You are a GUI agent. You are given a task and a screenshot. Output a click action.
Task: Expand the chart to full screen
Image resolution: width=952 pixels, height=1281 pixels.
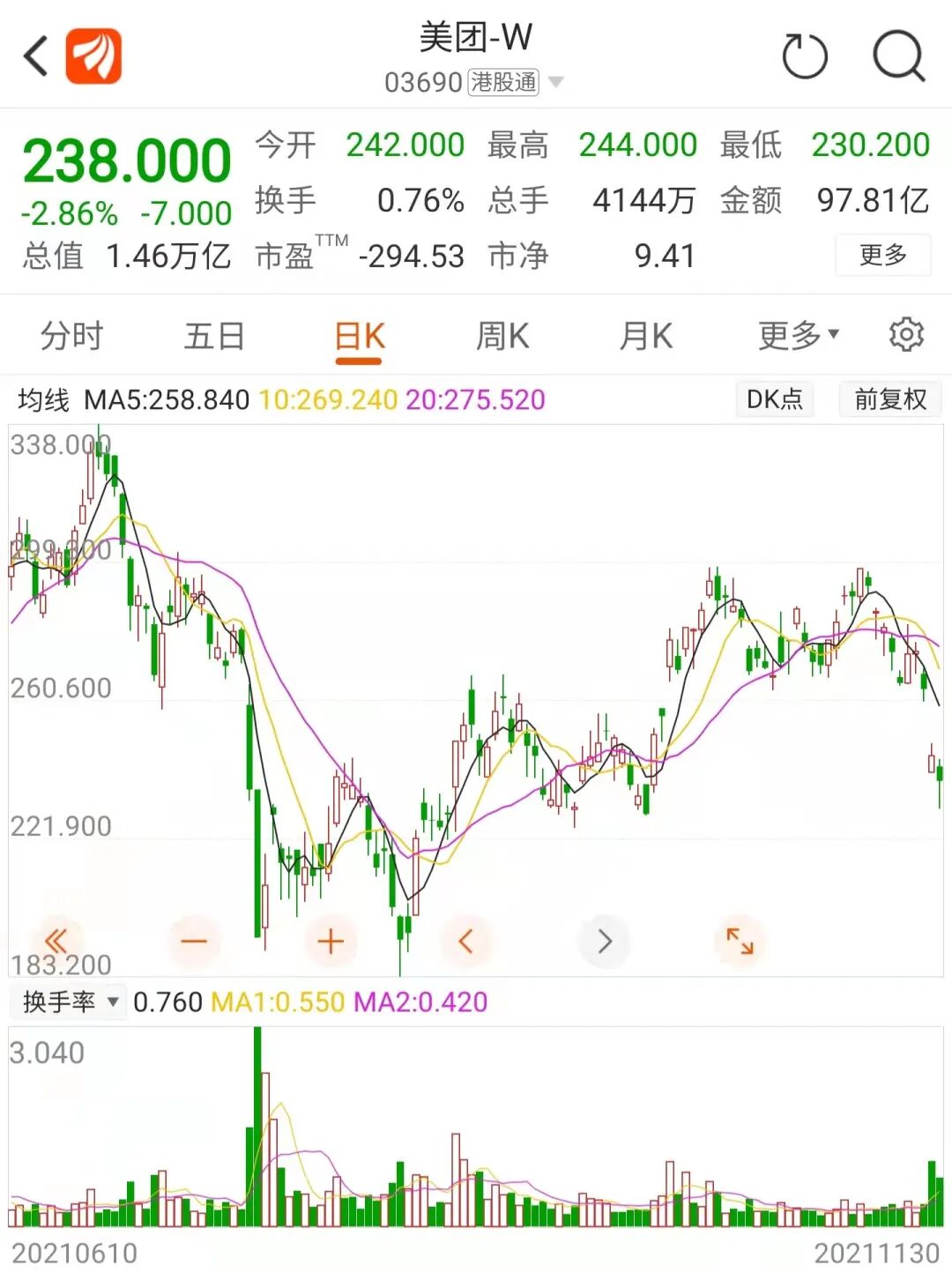coord(740,942)
